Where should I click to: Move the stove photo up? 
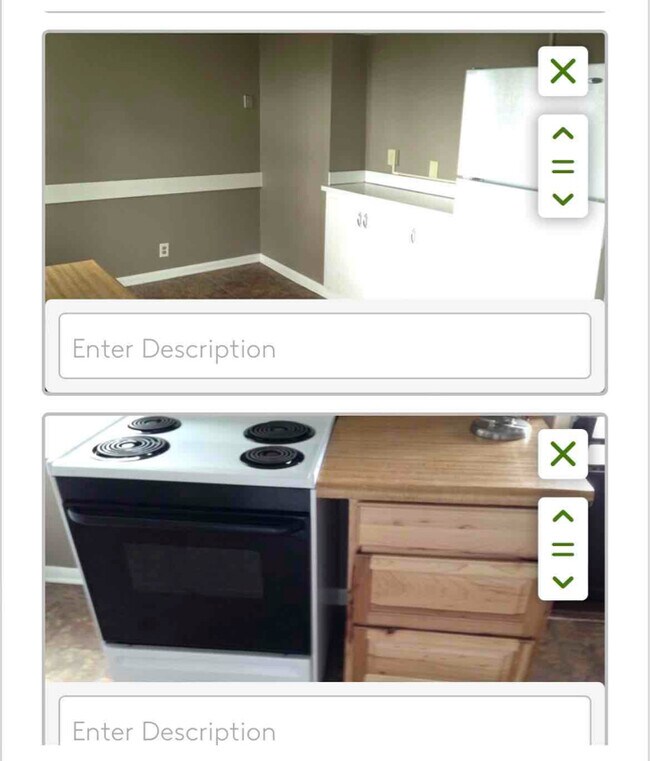pyautogui.click(x=563, y=517)
